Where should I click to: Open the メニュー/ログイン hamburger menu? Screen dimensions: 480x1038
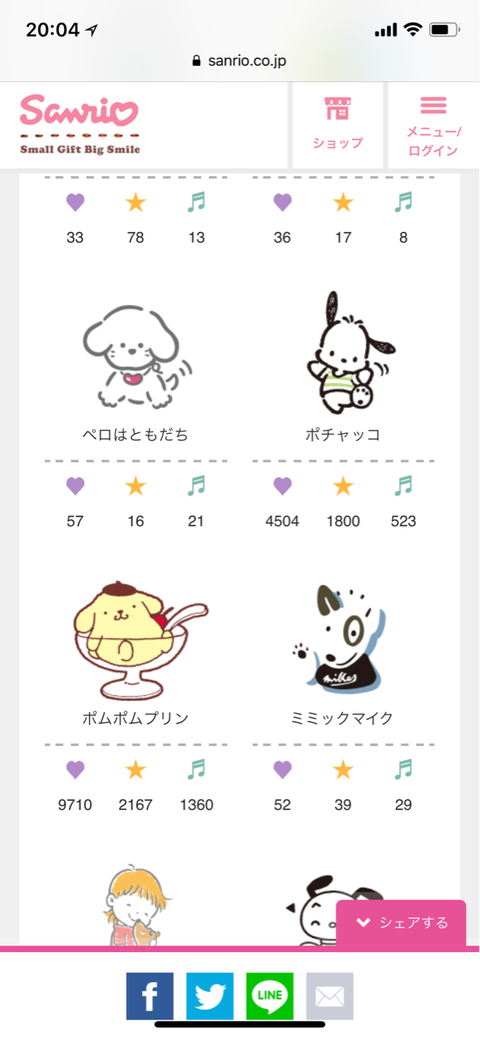click(434, 125)
